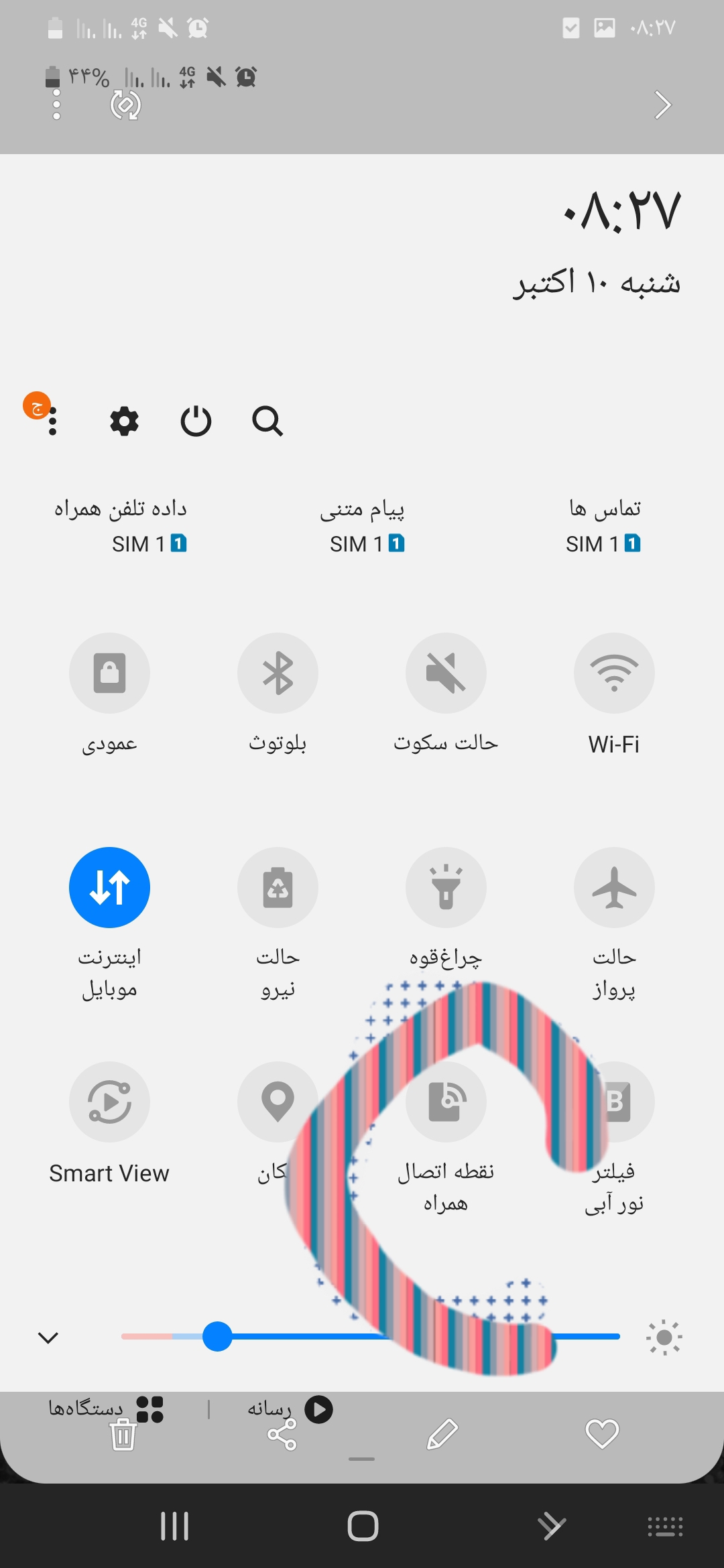
Task: Delete this image with the trash icon
Action: [123, 1435]
